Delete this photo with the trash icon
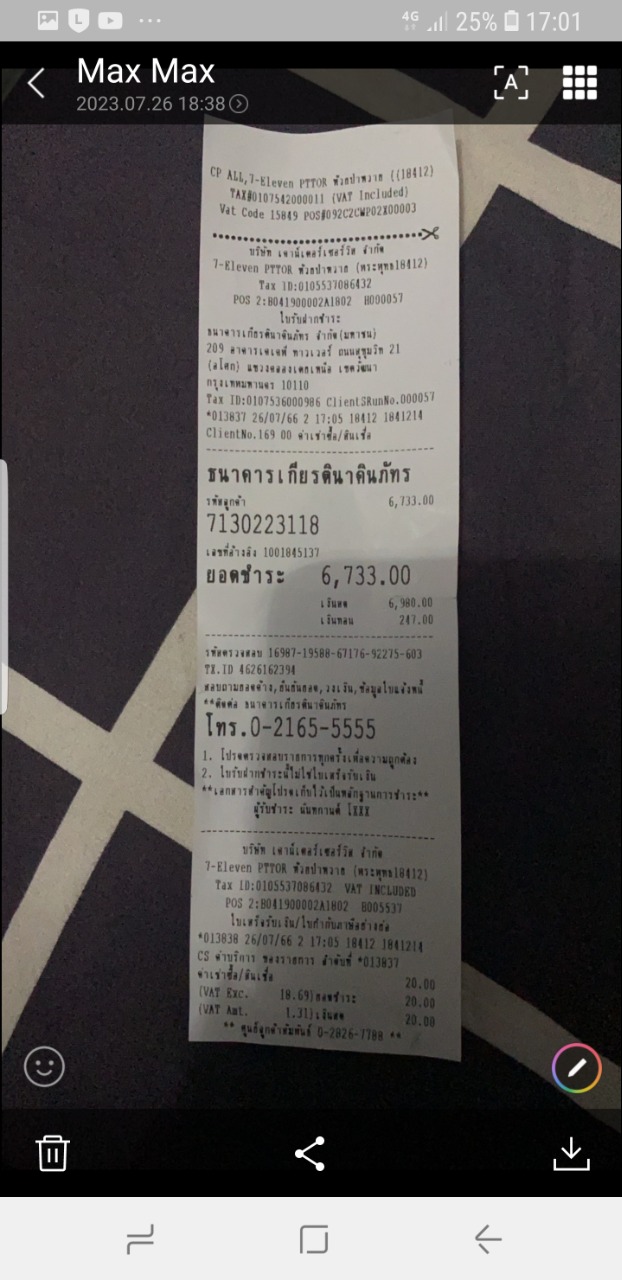The width and height of the screenshot is (622, 1280). pyautogui.click(x=53, y=1153)
